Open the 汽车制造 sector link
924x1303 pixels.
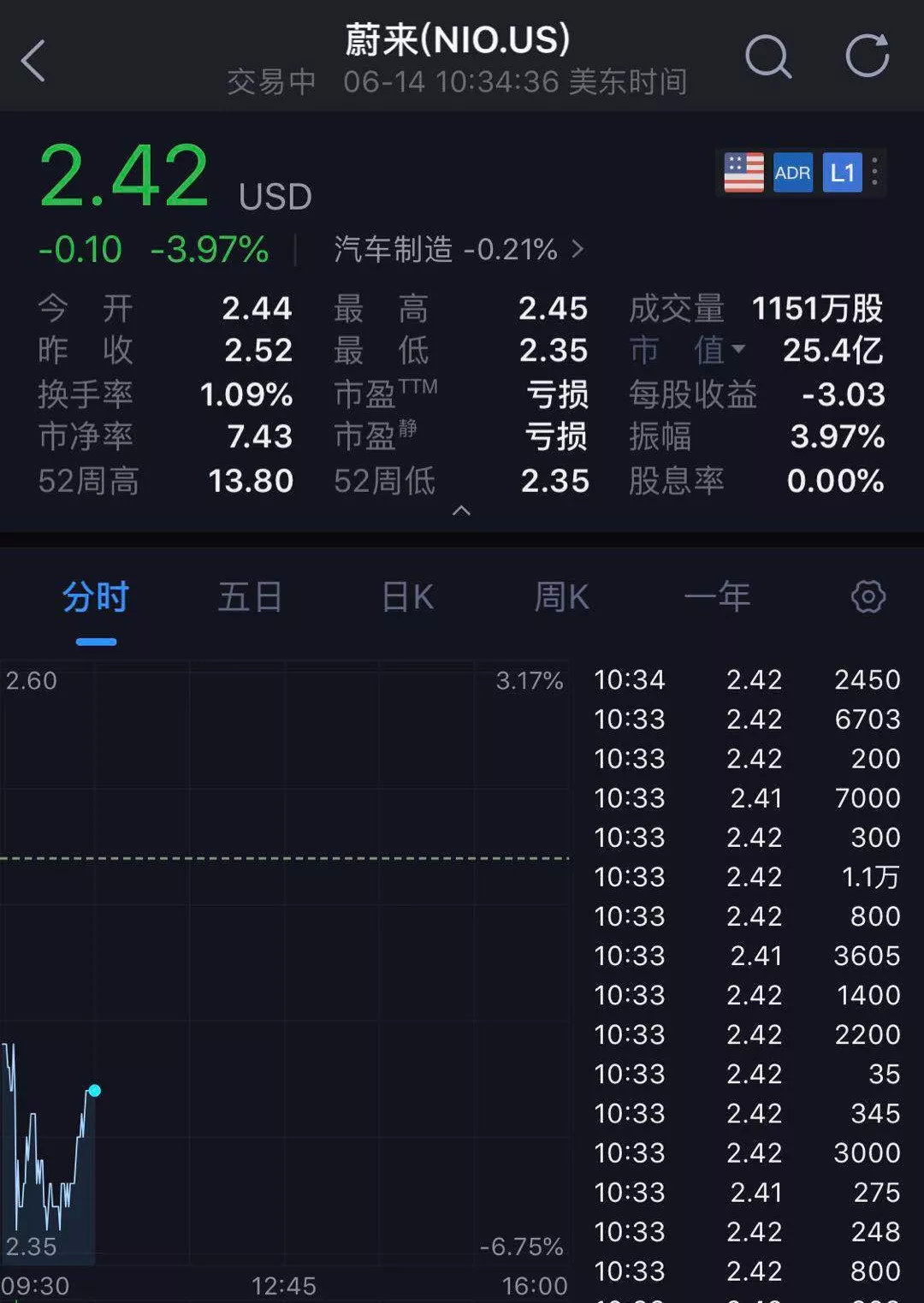pos(458,249)
